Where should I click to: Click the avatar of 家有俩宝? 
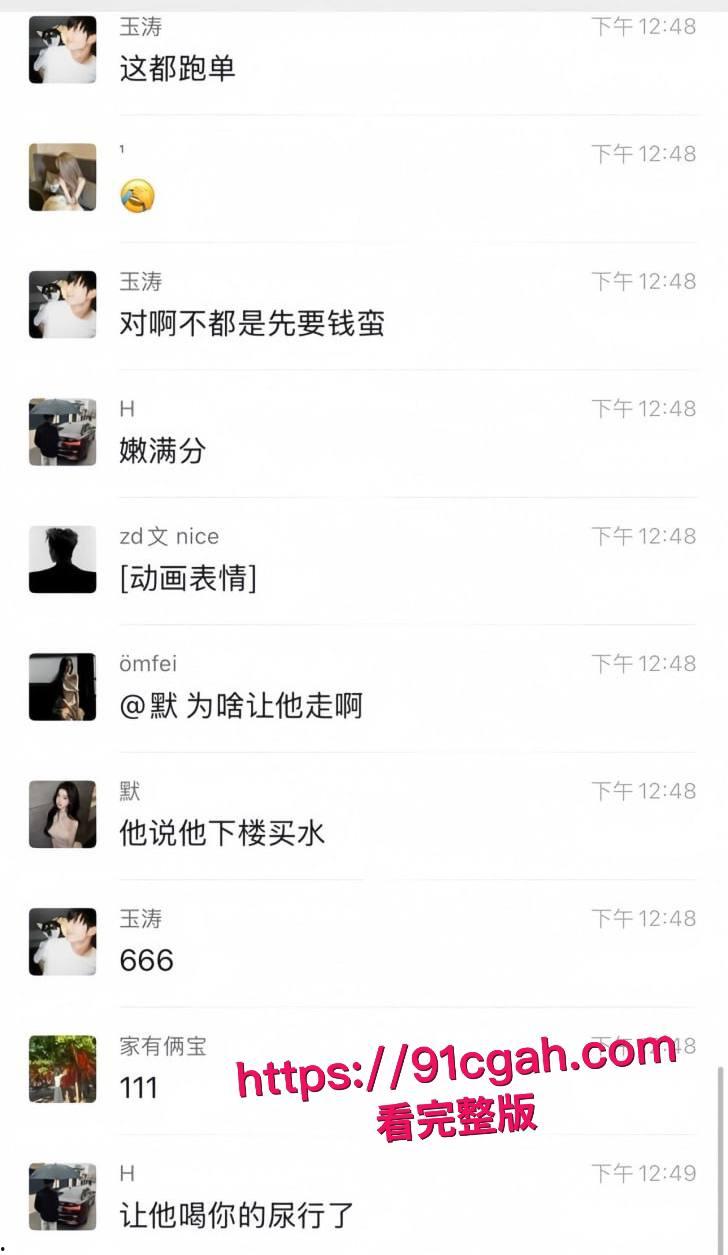pyautogui.click(x=62, y=1068)
